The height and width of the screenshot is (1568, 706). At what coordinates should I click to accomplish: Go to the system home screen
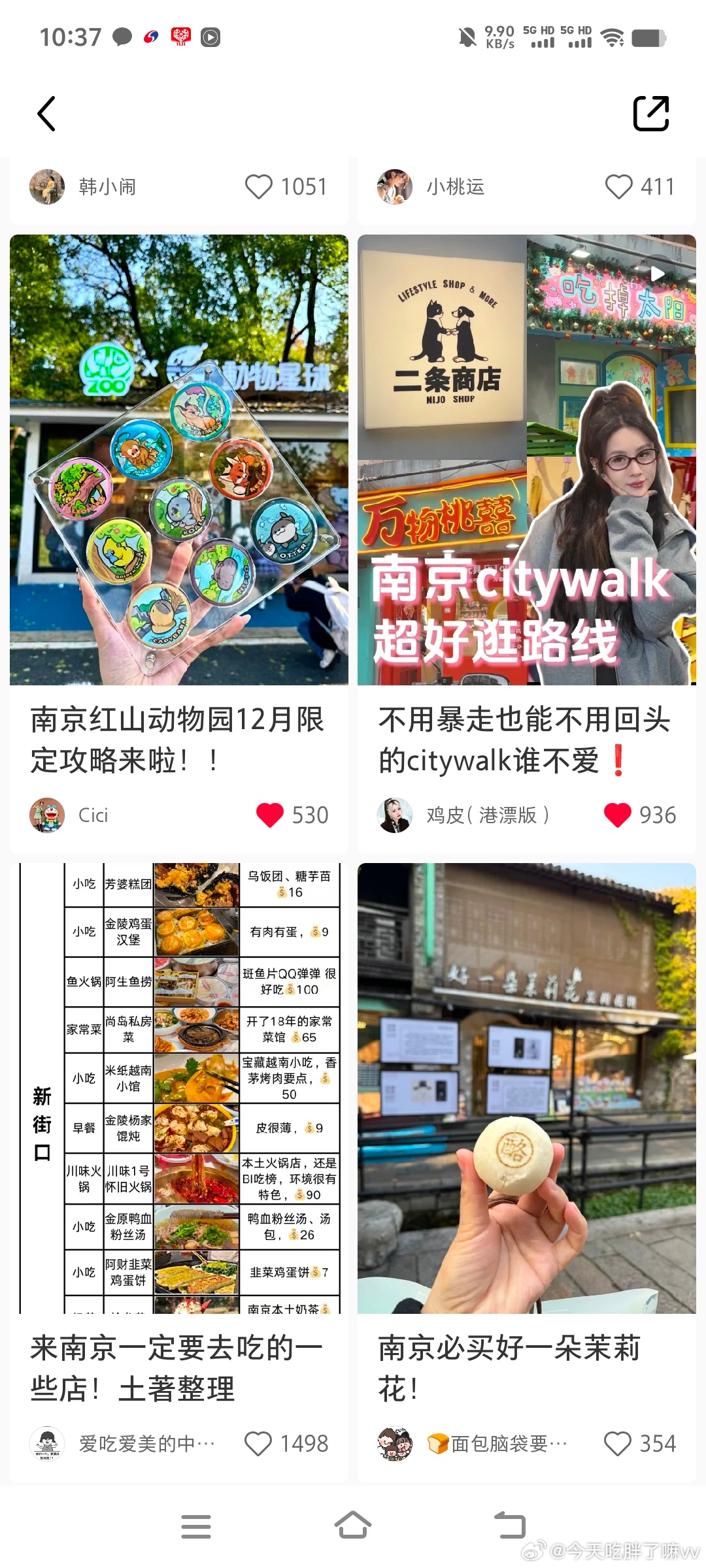click(x=353, y=1526)
